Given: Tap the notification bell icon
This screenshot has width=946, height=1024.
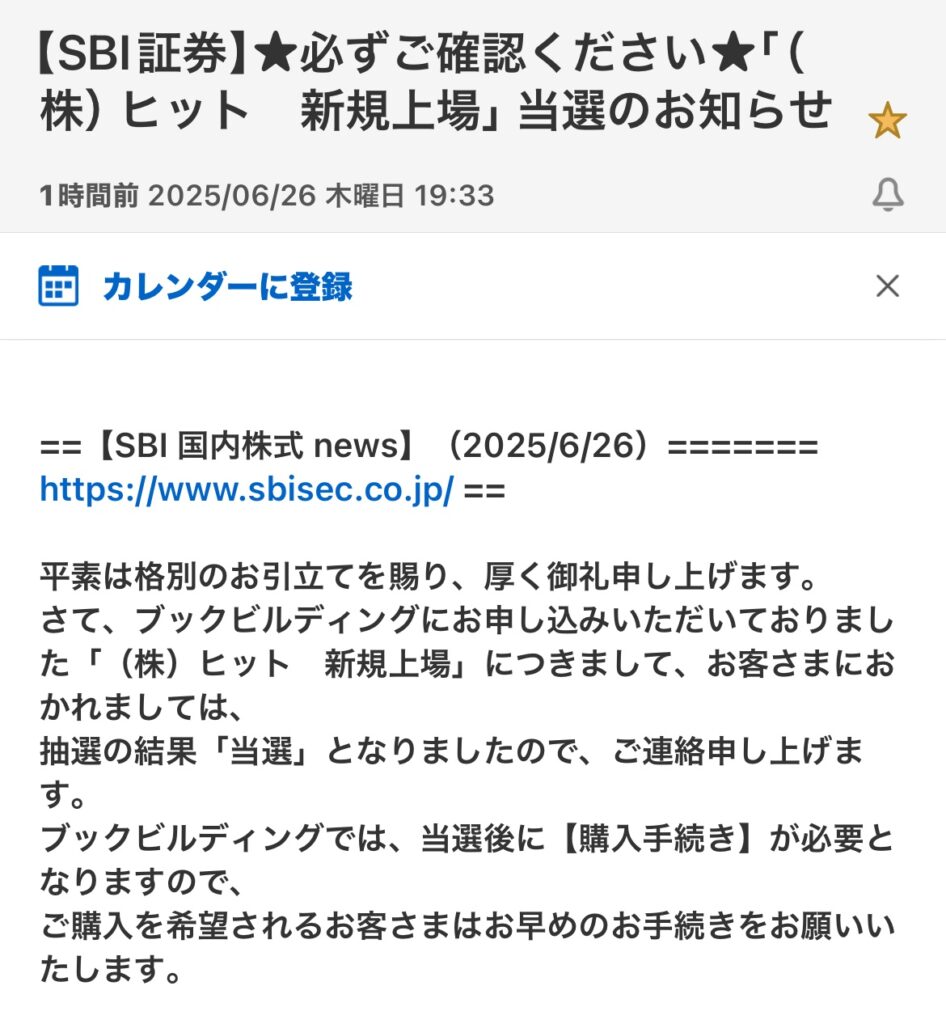Looking at the screenshot, I should [887, 195].
